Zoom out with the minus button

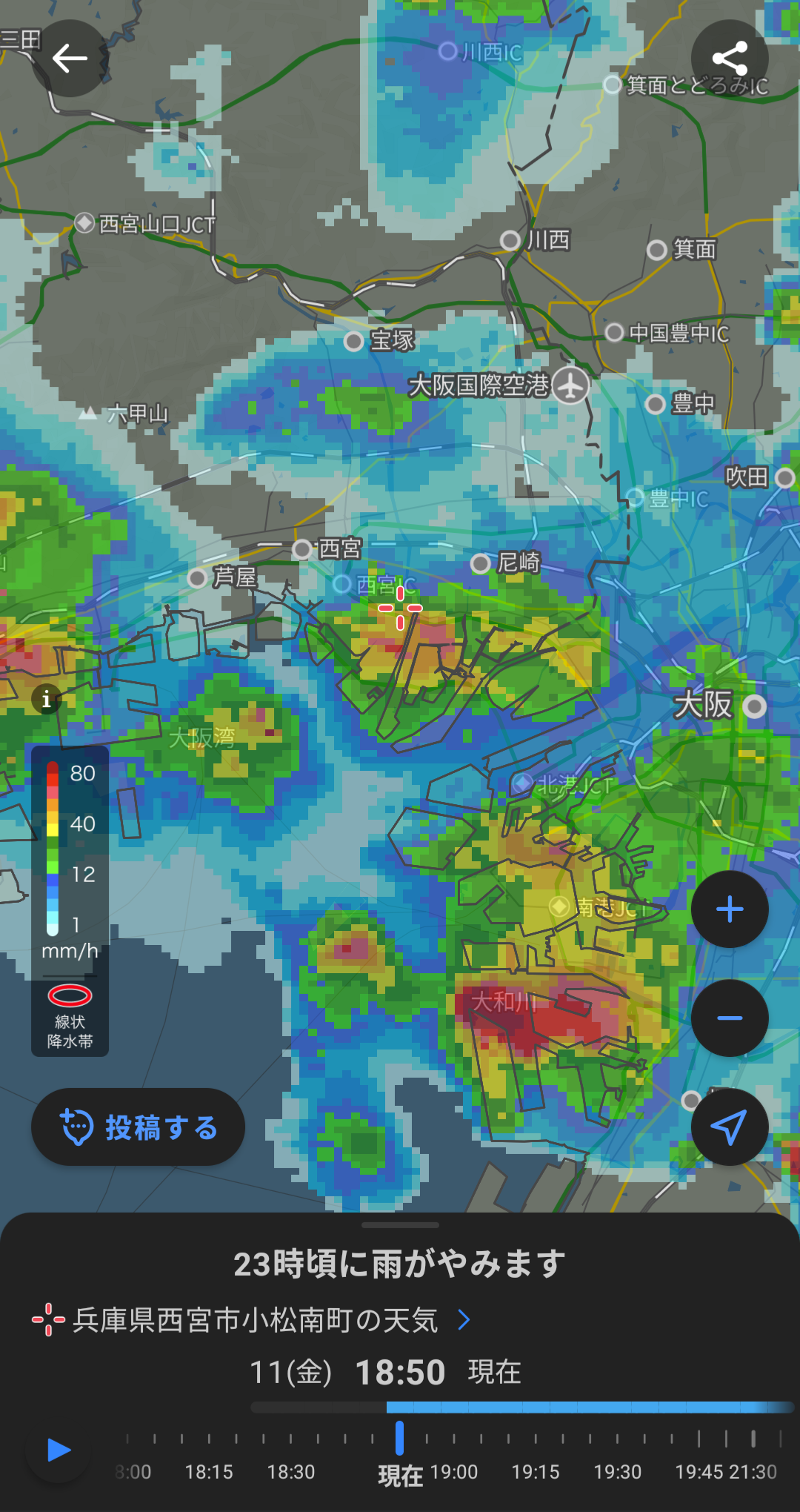[x=730, y=1018]
